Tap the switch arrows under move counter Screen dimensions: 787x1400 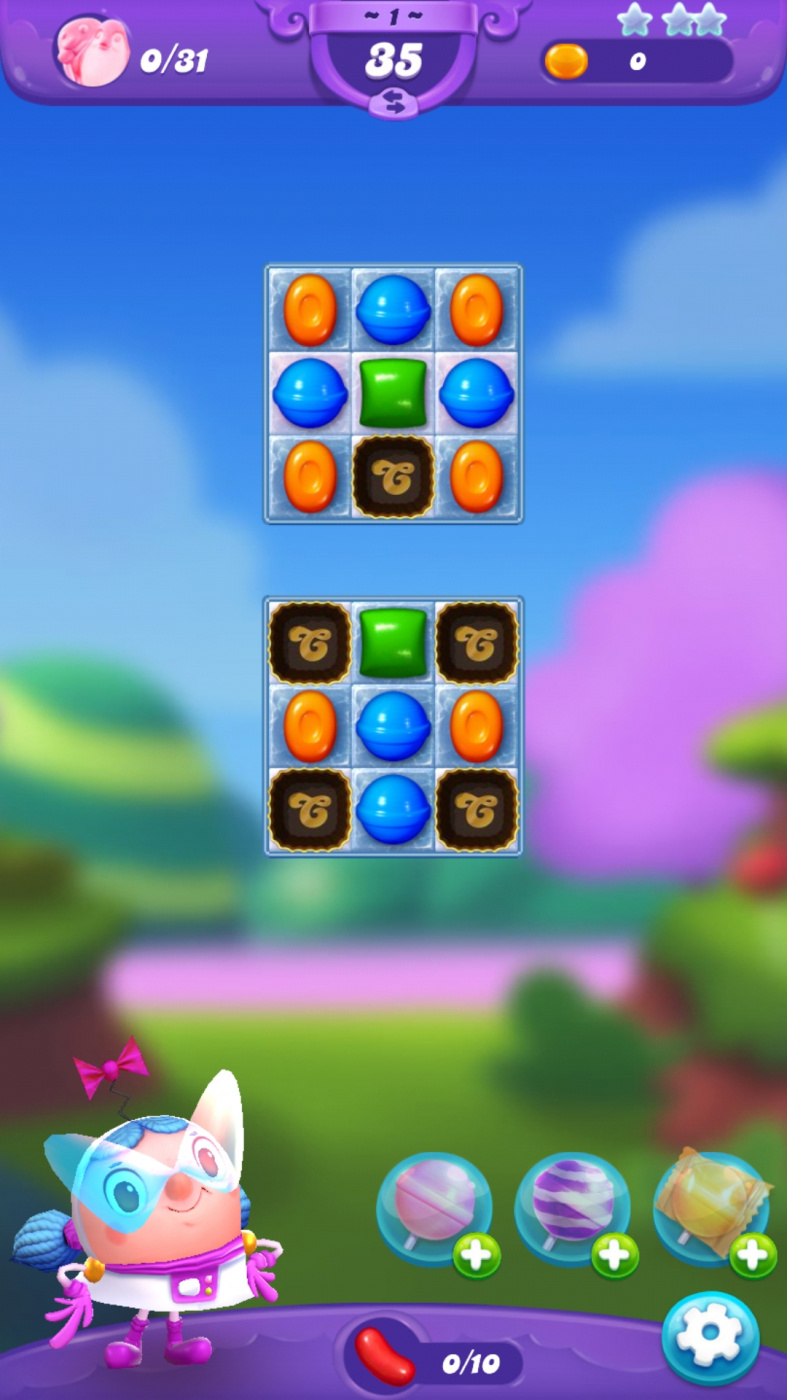point(393,103)
